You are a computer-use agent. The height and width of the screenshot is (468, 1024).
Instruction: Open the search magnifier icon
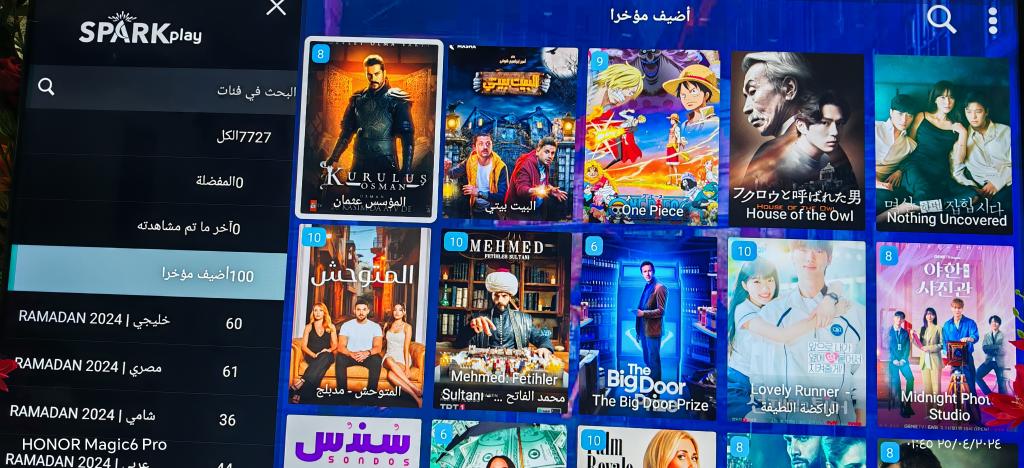tap(941, 19)
